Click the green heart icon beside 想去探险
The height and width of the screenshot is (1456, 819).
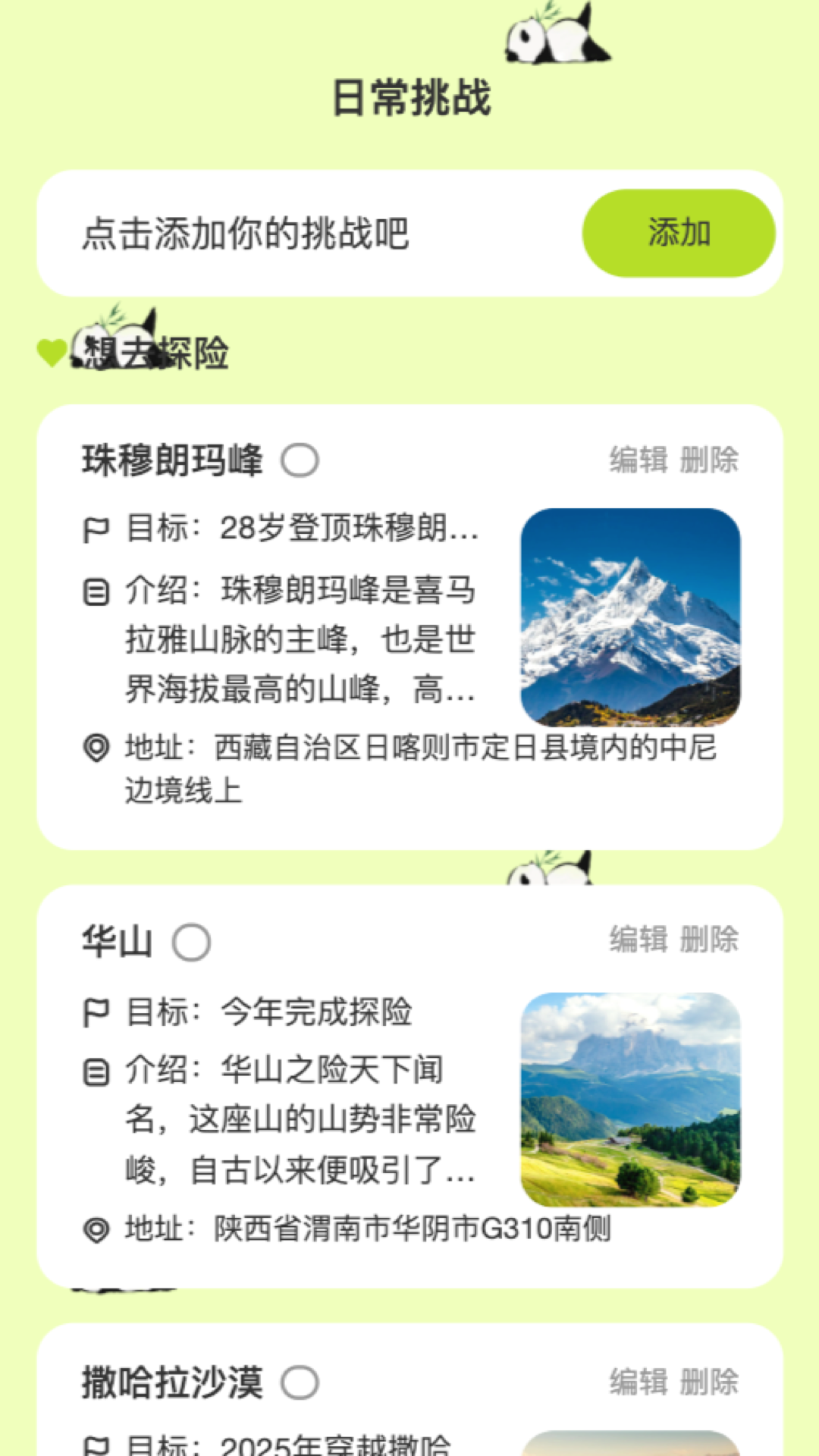tap(50, 351)
